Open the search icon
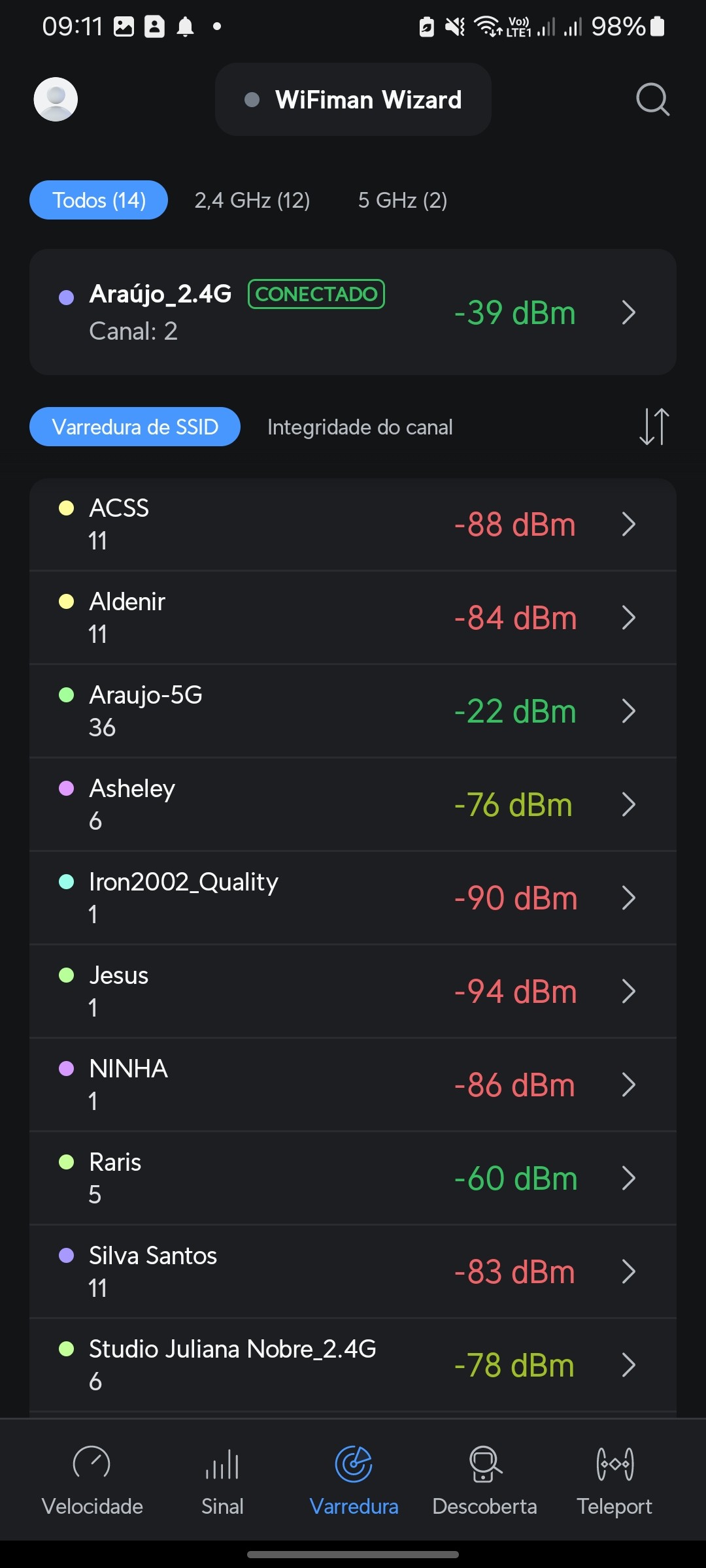706x1568 pixels. point(652,99)
